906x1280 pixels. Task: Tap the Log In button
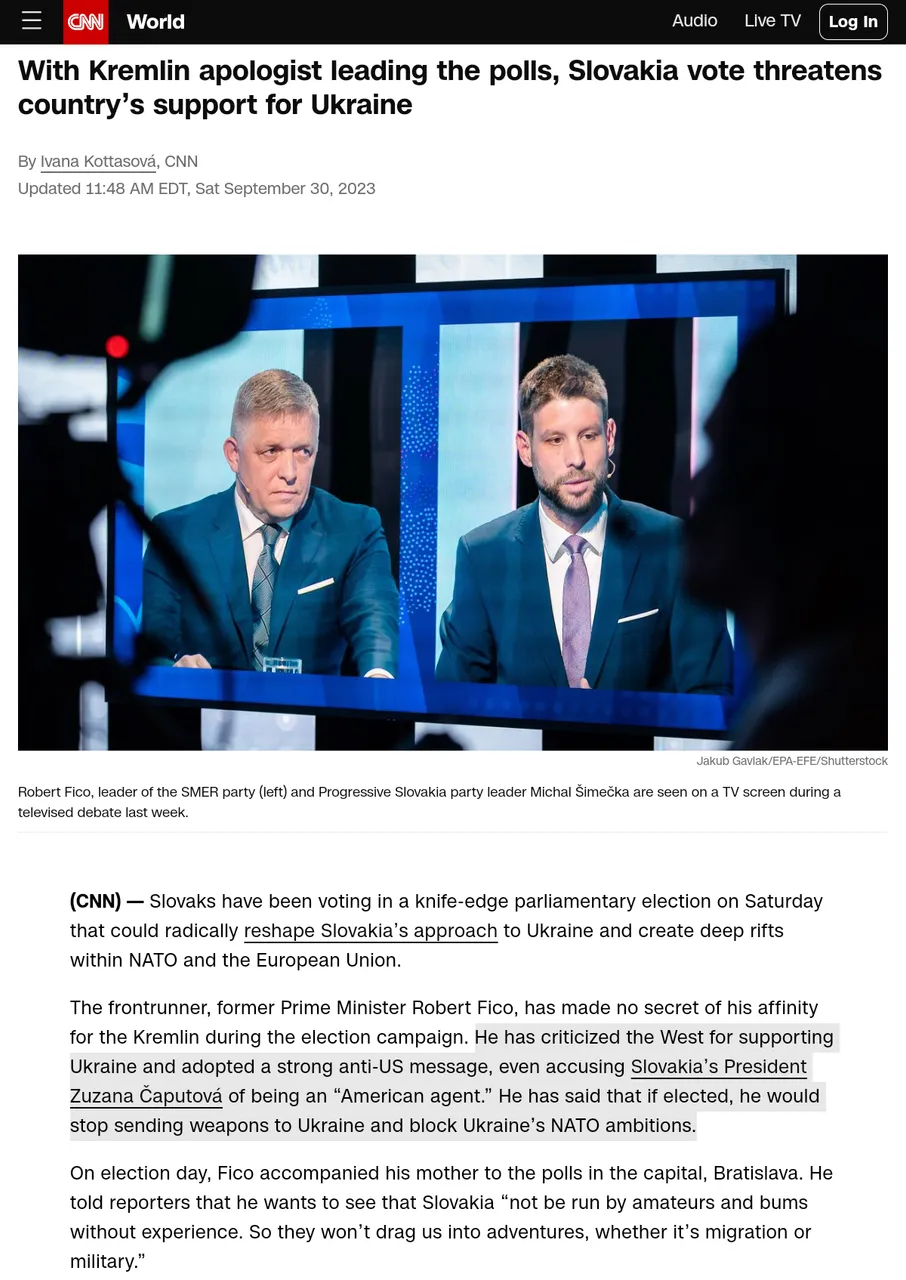pyautogui.click(x=853, y=22)
